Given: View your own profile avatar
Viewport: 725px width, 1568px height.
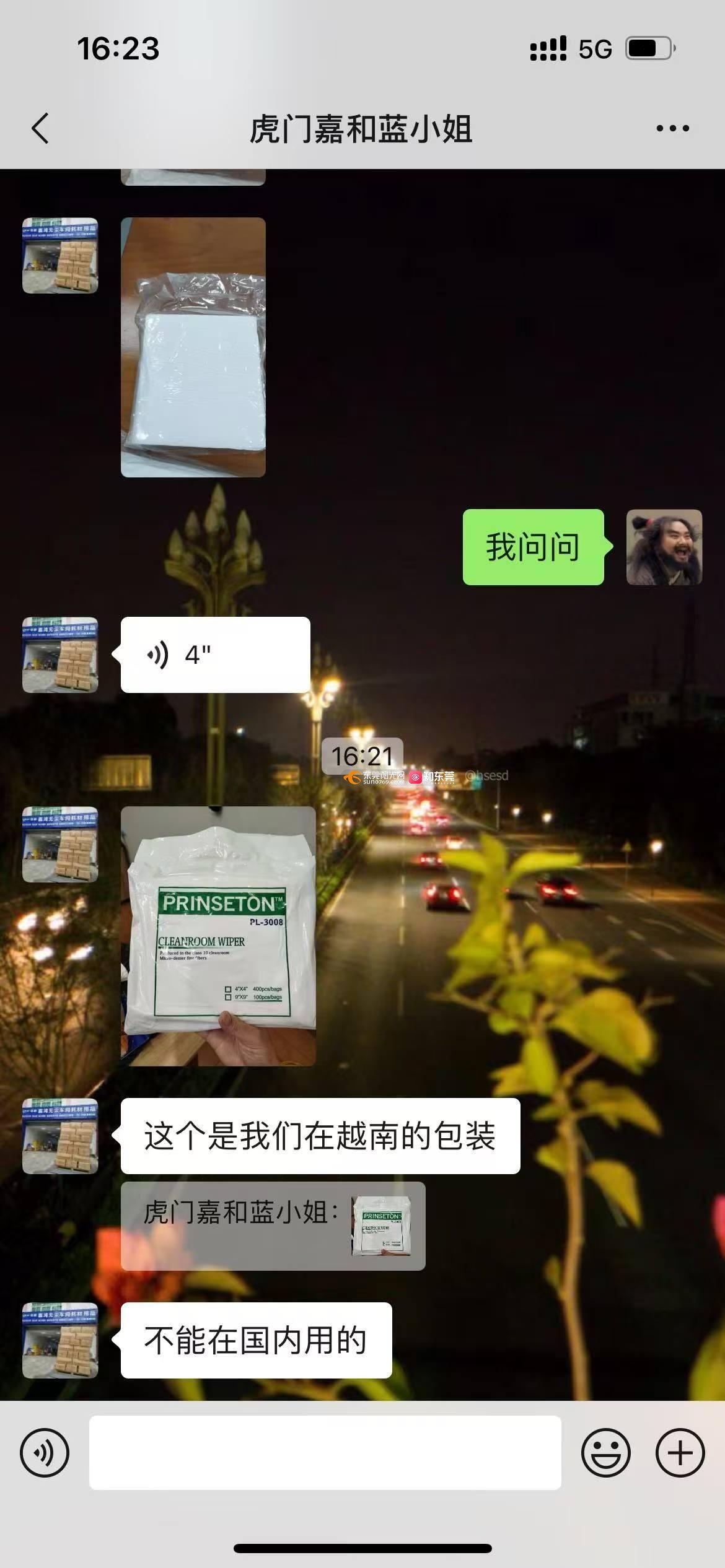Looking at the screenshot, I should click(x=664, y=547).
